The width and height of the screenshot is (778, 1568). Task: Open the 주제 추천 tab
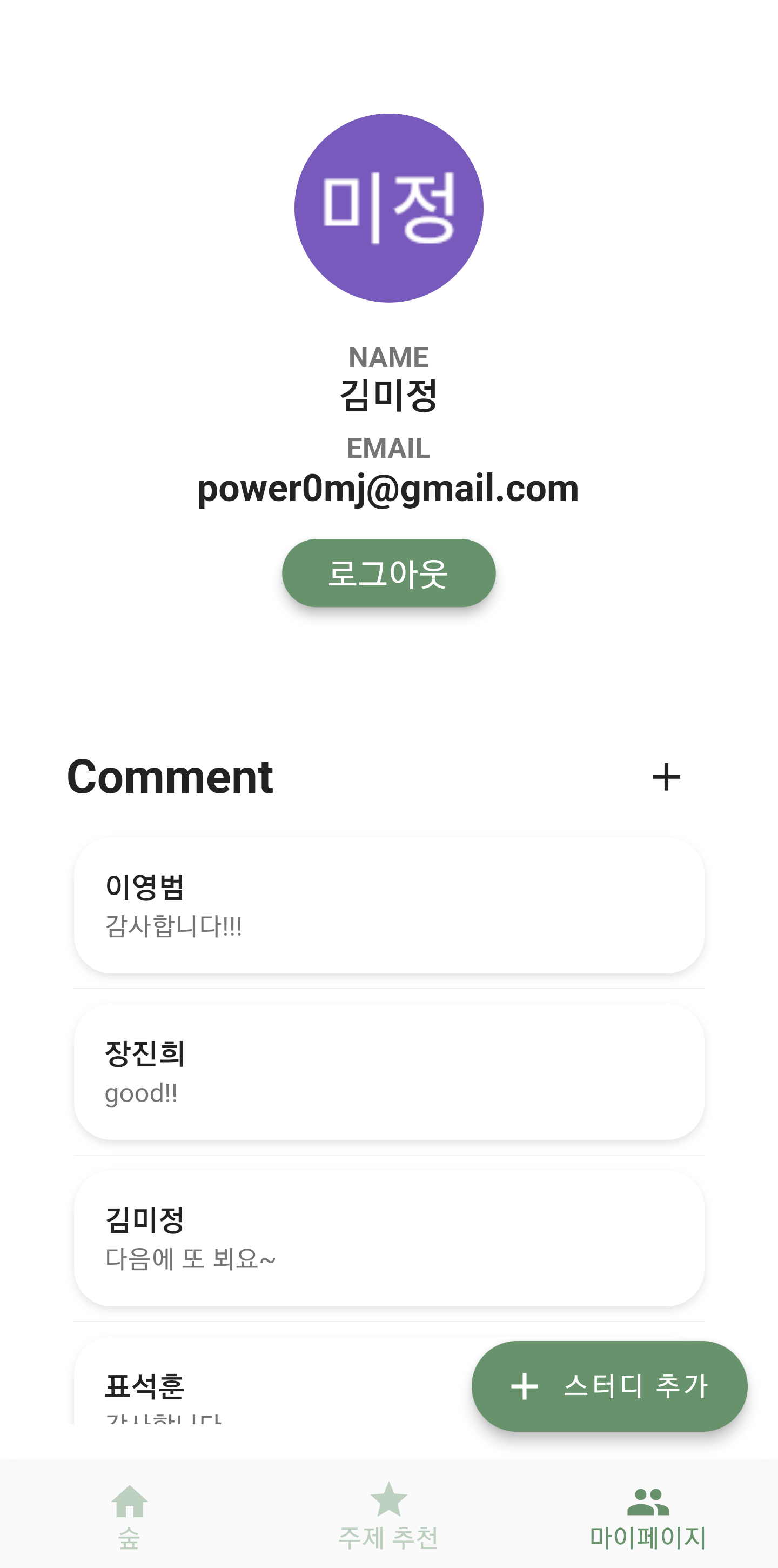tap(388, 1516)
